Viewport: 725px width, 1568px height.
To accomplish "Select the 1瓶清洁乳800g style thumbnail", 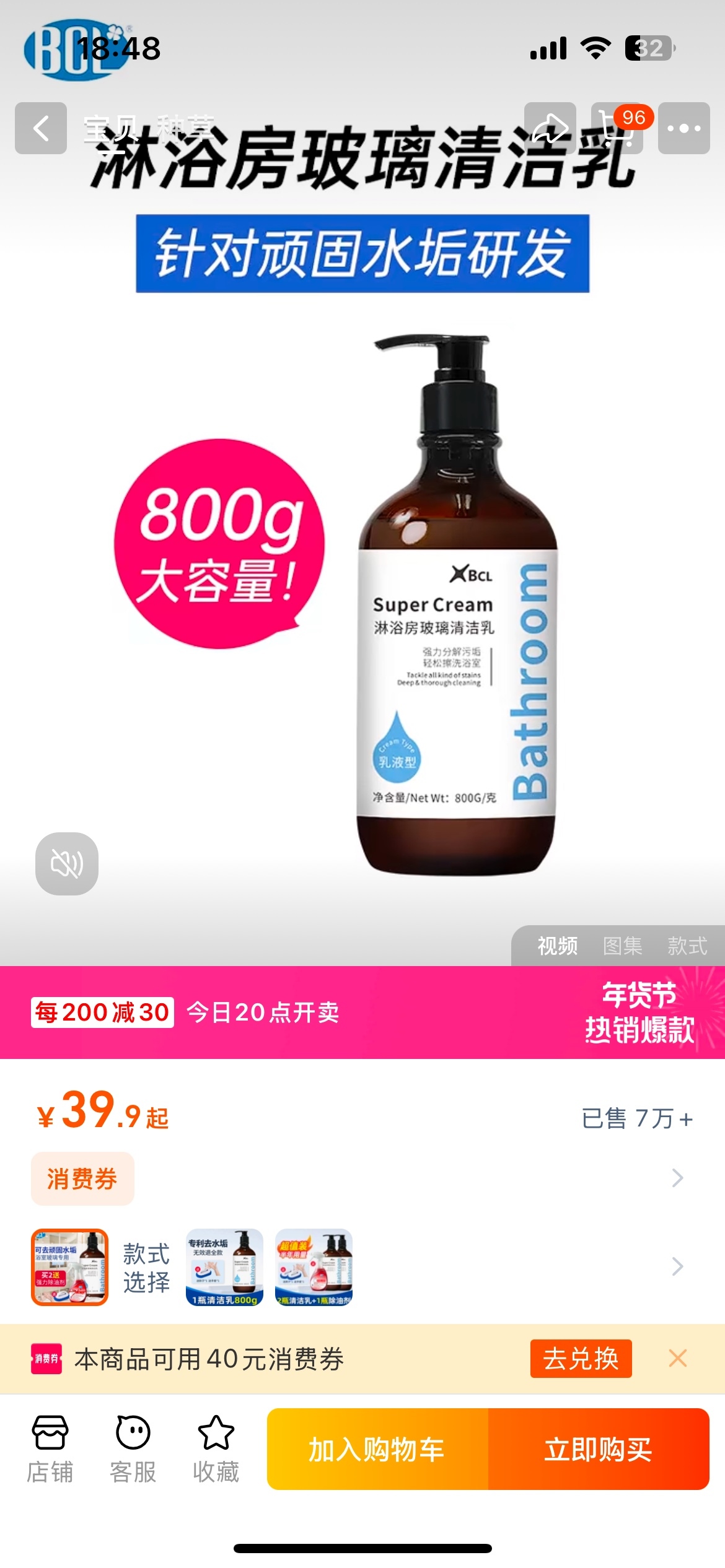I will point(224,1267).
